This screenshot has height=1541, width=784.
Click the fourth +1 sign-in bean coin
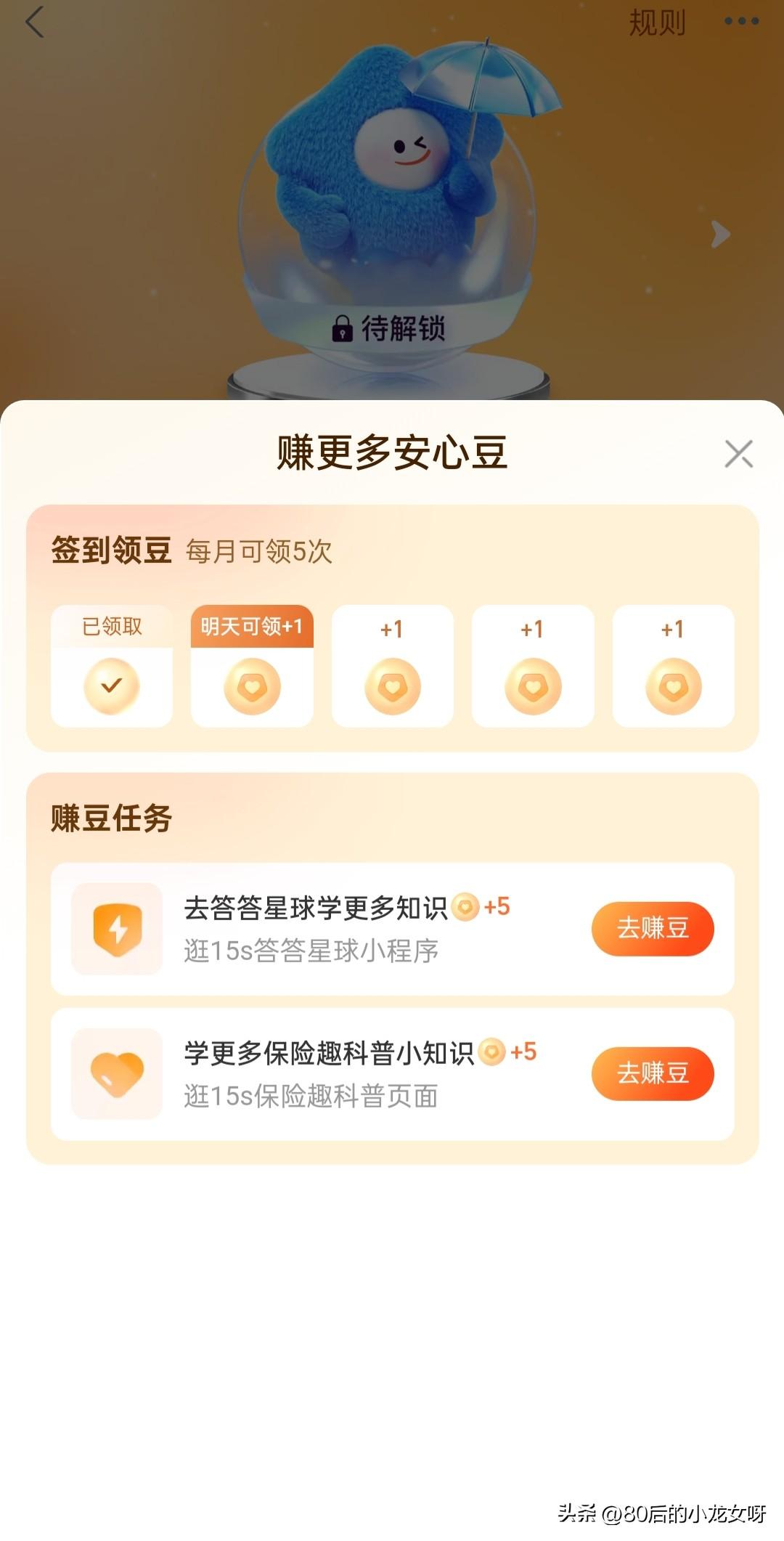[x=532, y=686]
